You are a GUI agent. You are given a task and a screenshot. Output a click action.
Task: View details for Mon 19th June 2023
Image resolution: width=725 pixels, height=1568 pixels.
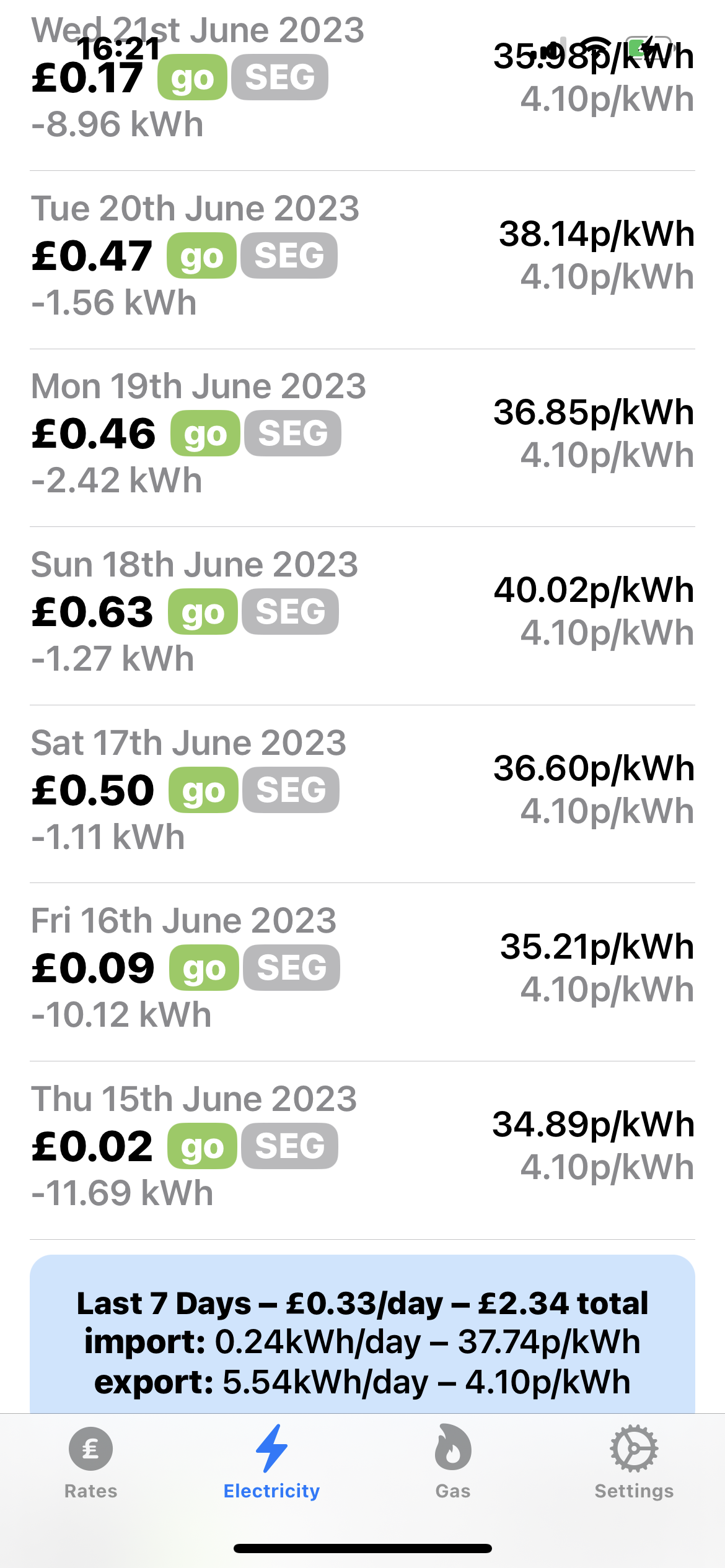(362, 433)
